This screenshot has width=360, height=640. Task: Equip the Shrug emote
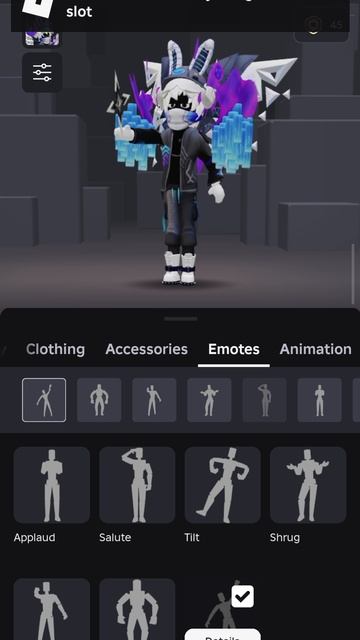[x=308, y=485]
